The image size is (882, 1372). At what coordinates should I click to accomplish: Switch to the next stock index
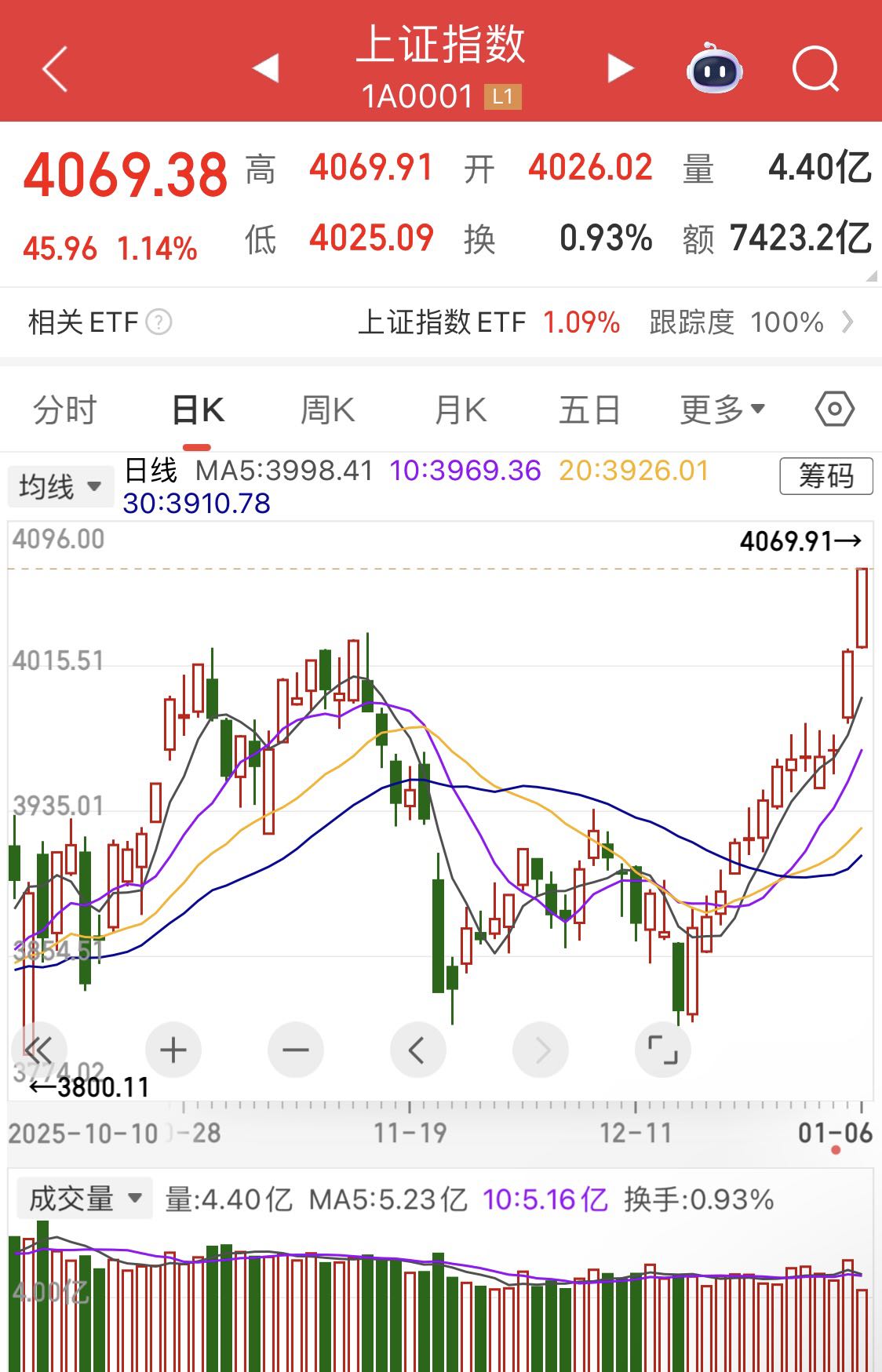(x=620, y=68)
